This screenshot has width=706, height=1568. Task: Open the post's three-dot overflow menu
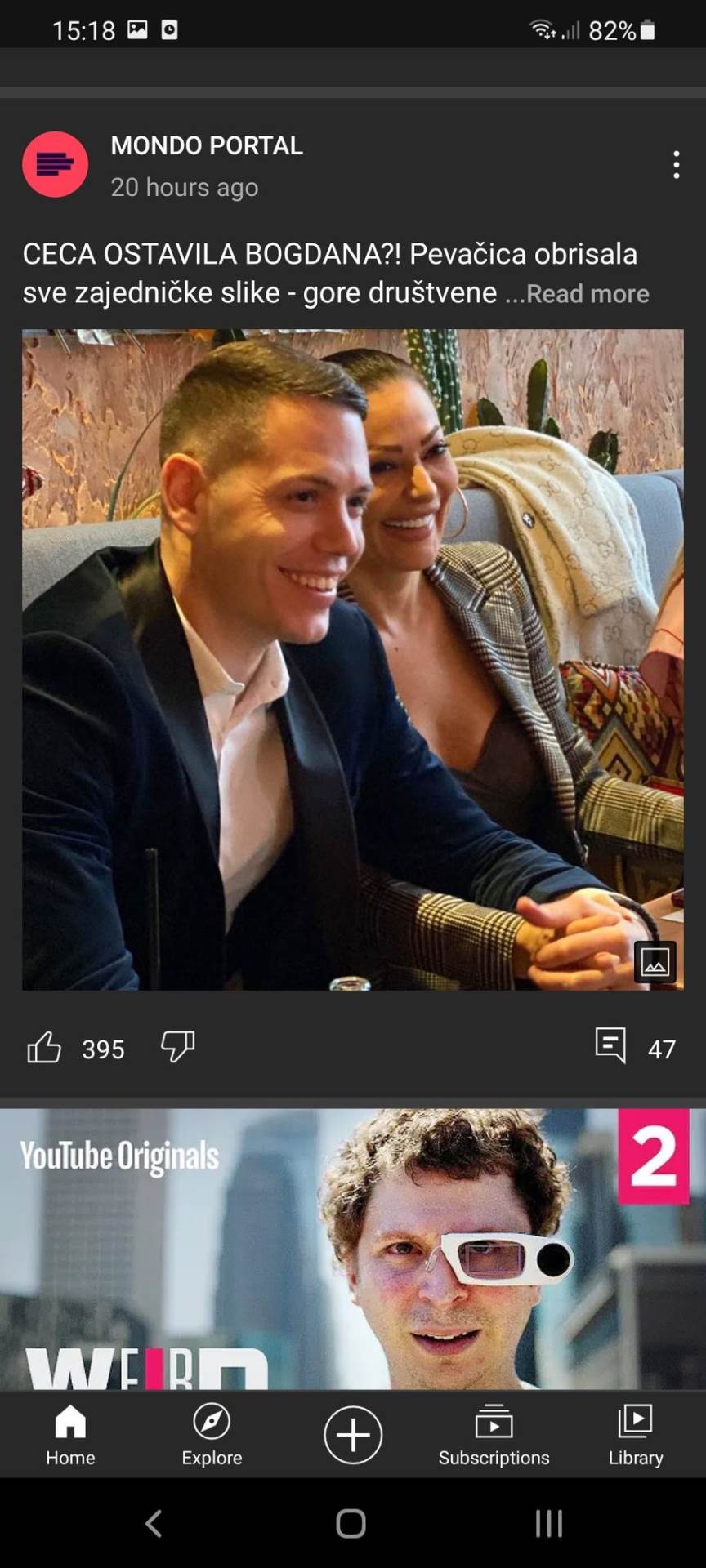(676, 165)
